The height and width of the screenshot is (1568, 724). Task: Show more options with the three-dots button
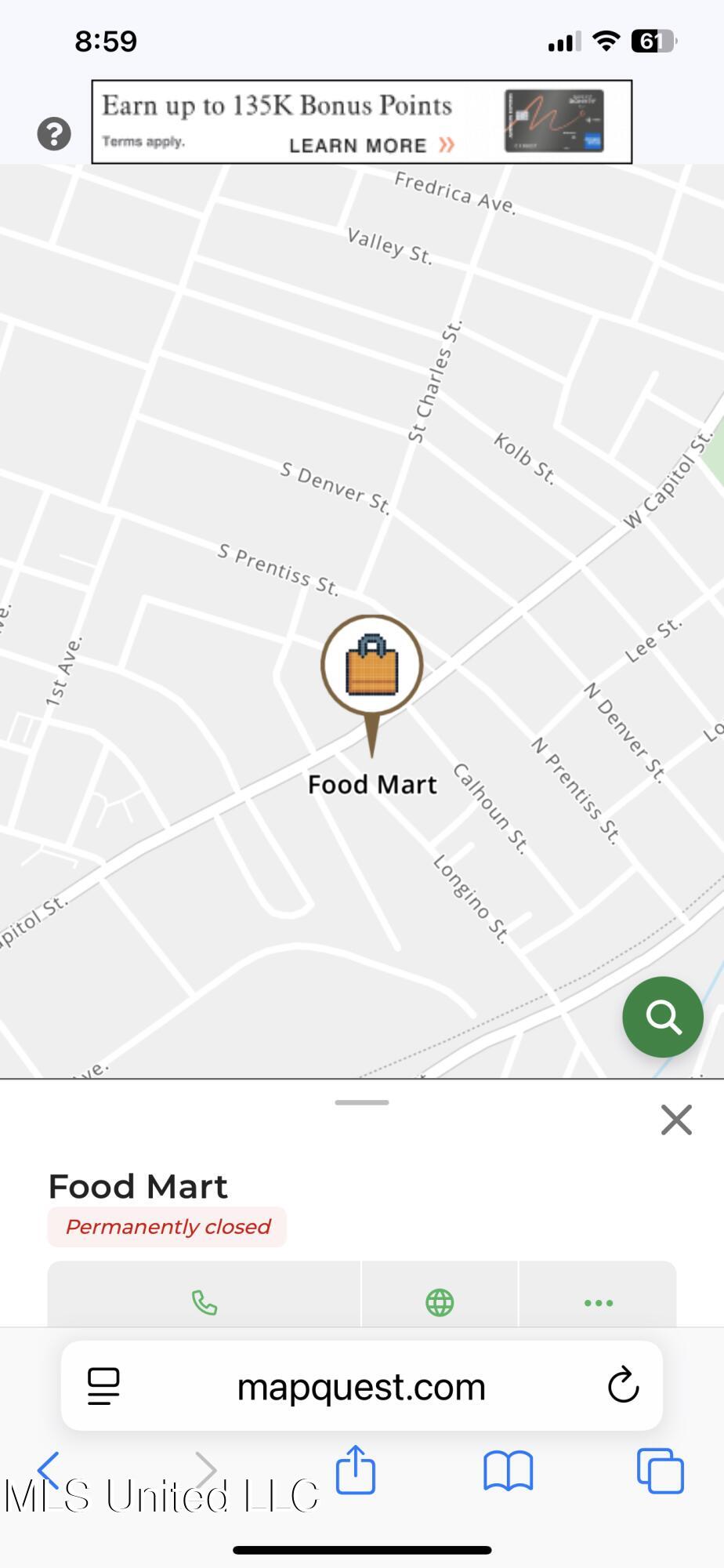tap(598, 1302)
